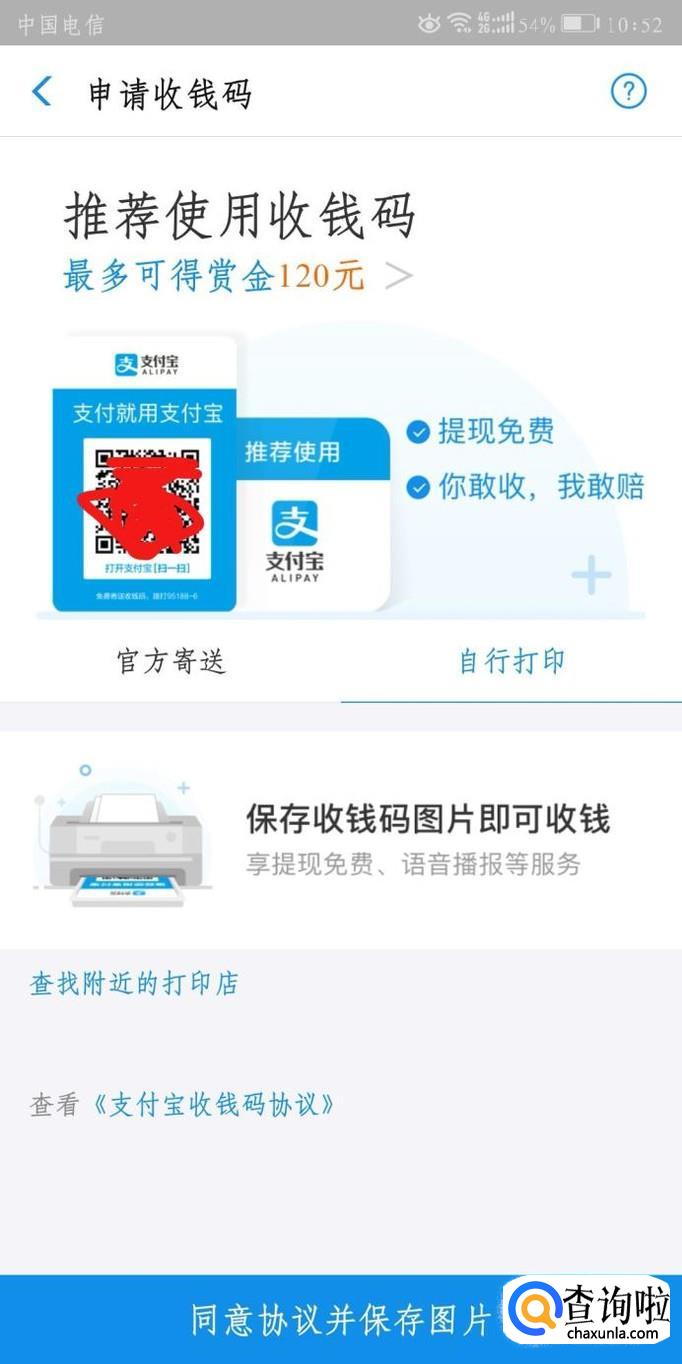Switch to the 官方寄送 tab
The height and width of the screenshot is (1364, 682).
(171, 661)
